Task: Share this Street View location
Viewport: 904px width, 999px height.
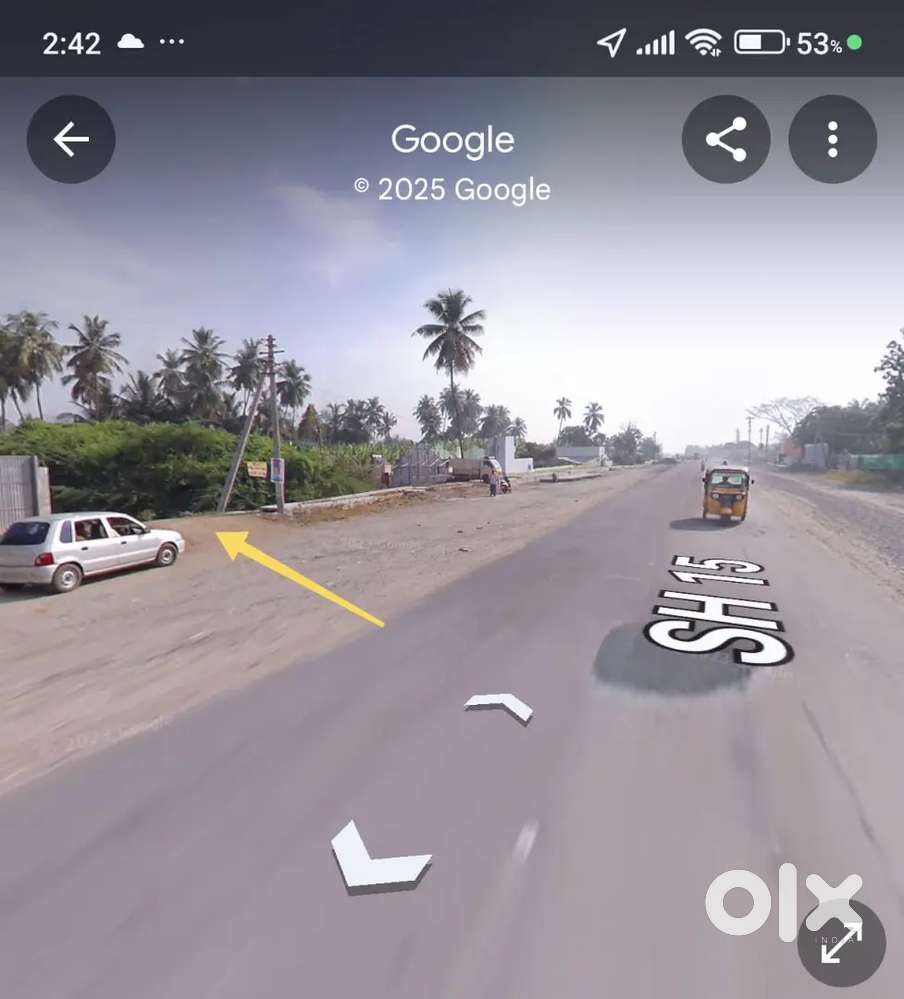Action: 726,140
